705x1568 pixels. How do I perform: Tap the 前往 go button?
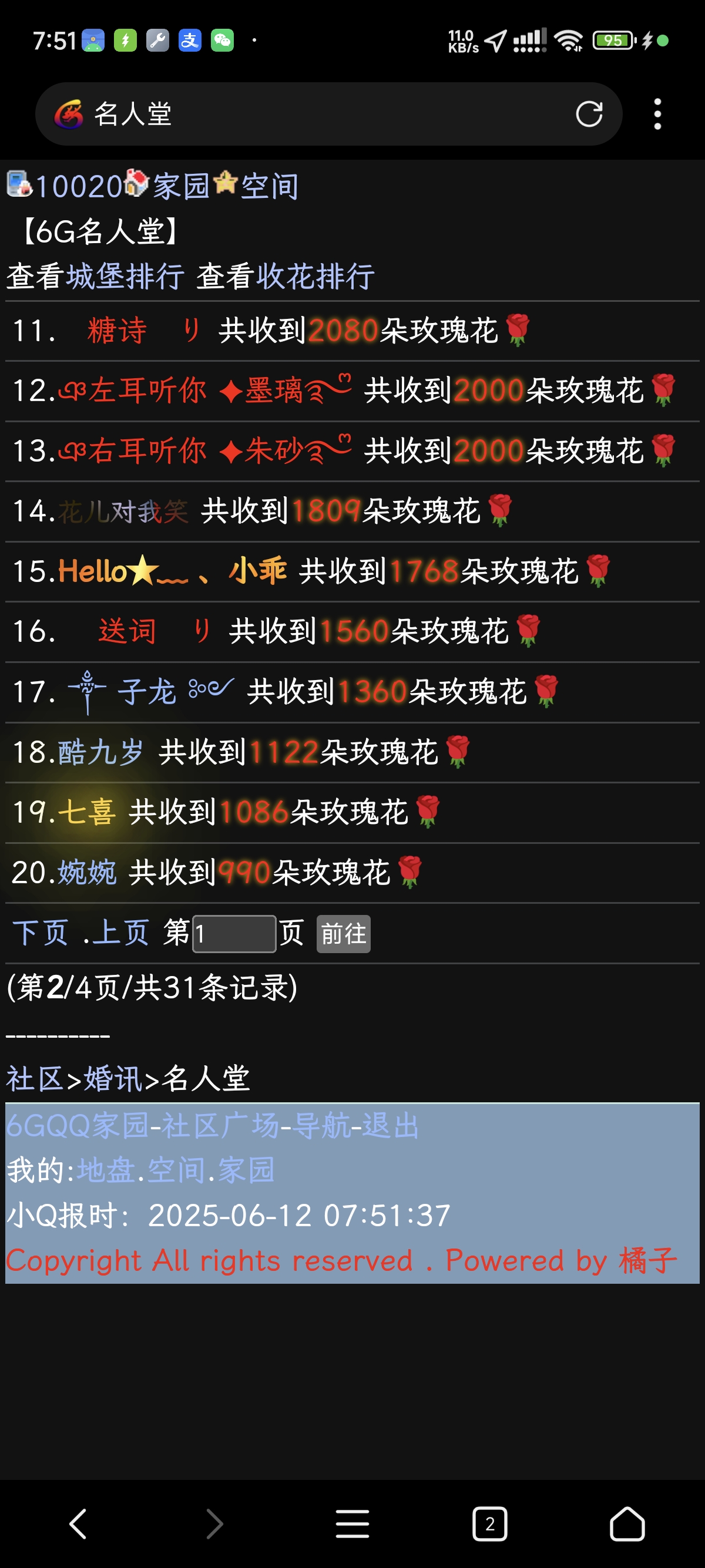point(343,933)
